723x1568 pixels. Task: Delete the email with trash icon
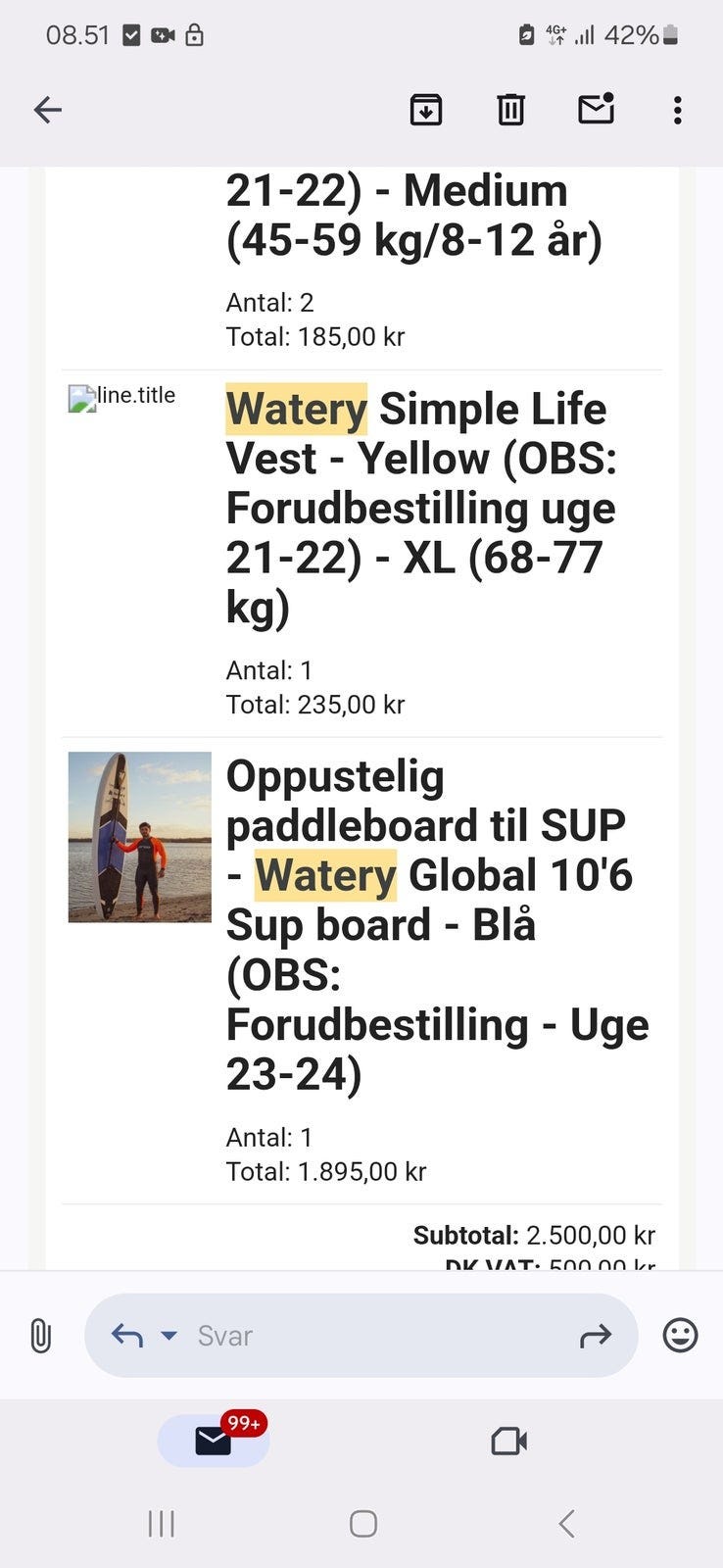[x=509, y=110]
